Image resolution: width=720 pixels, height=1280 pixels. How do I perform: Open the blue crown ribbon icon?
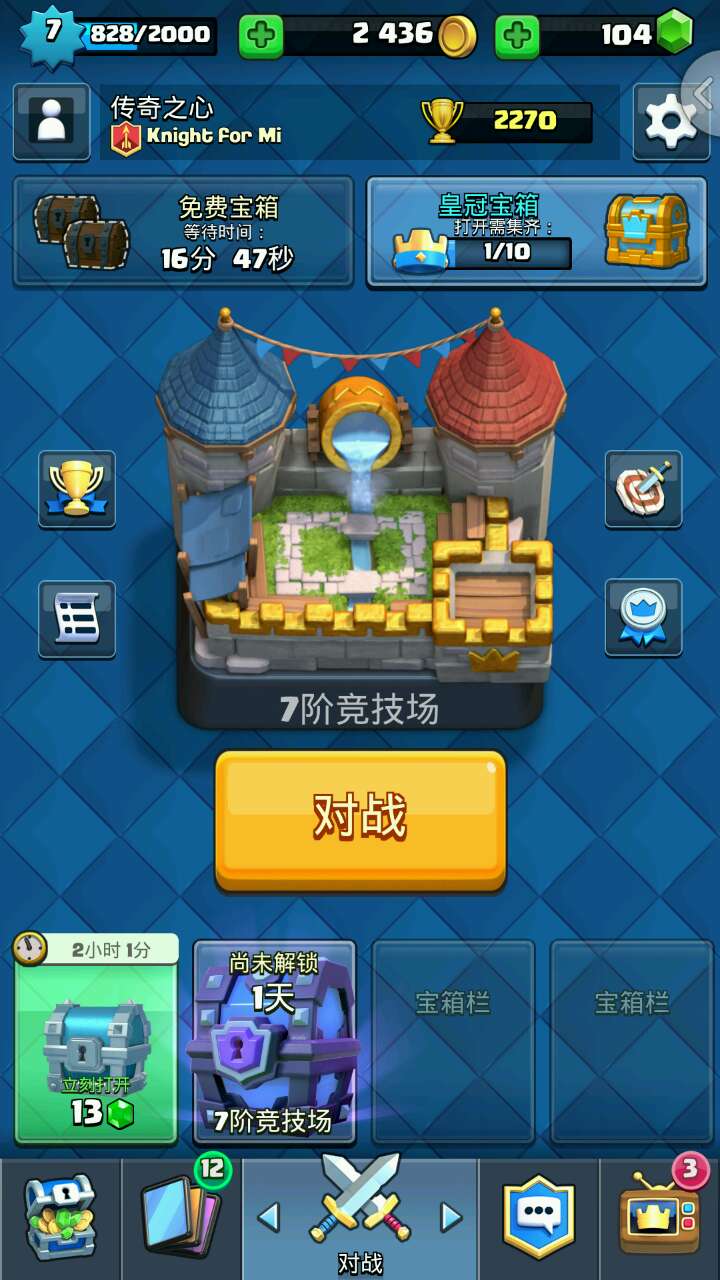click(x=643, y=617)
